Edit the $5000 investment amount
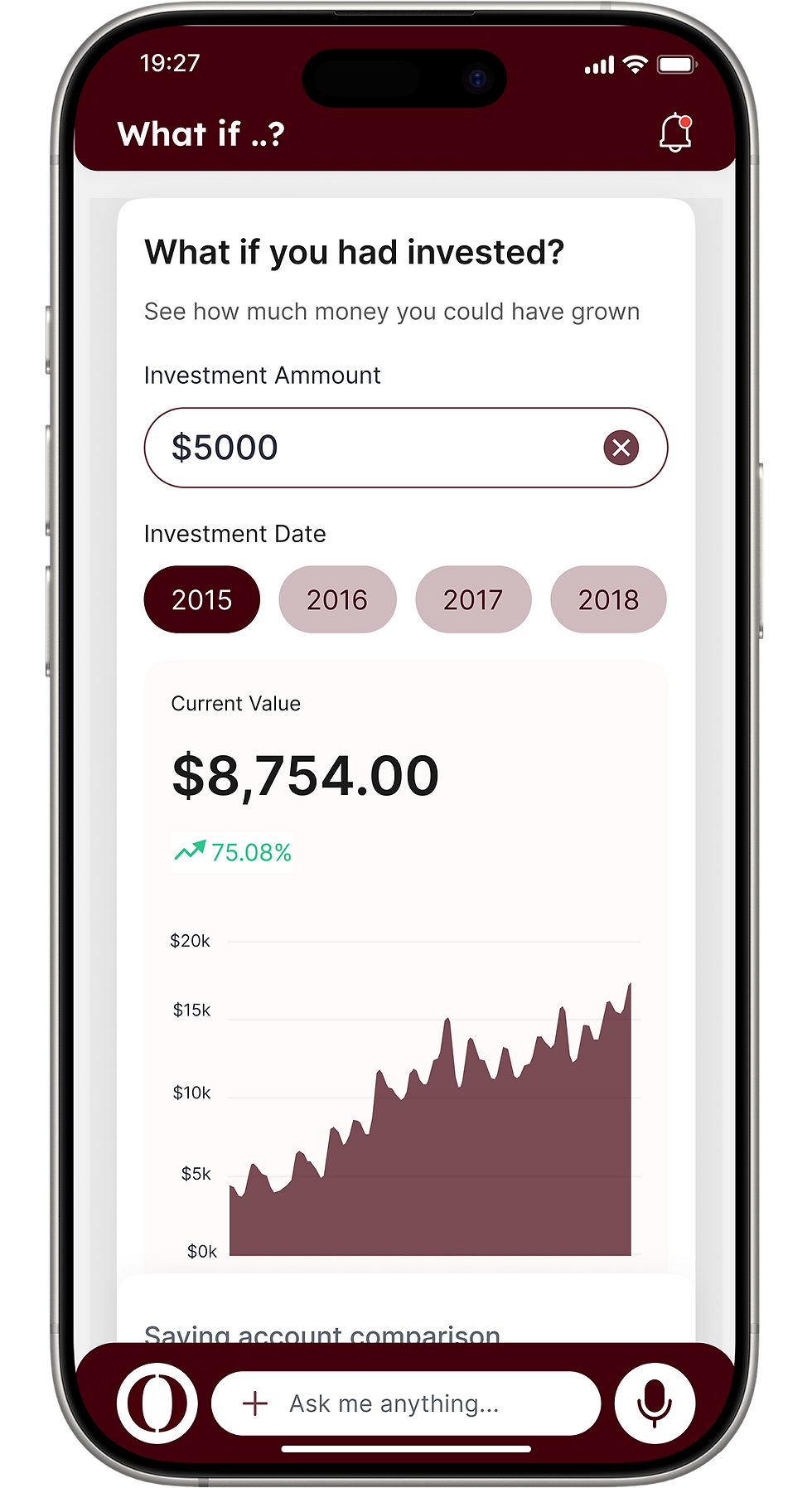812x1488 pixels. pyautogui.click(x=373, y=448)
